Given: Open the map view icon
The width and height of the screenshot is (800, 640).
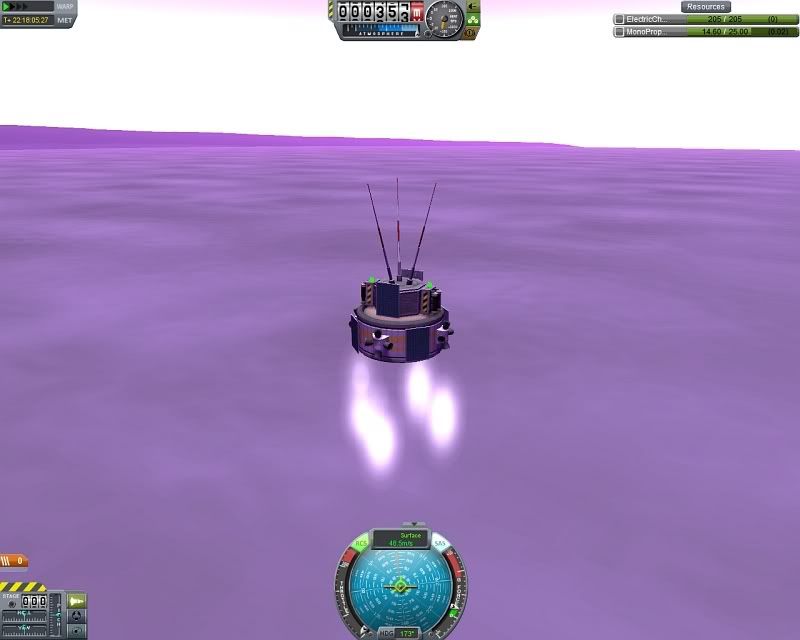Looking at the screenshot, I should point(76,632).
